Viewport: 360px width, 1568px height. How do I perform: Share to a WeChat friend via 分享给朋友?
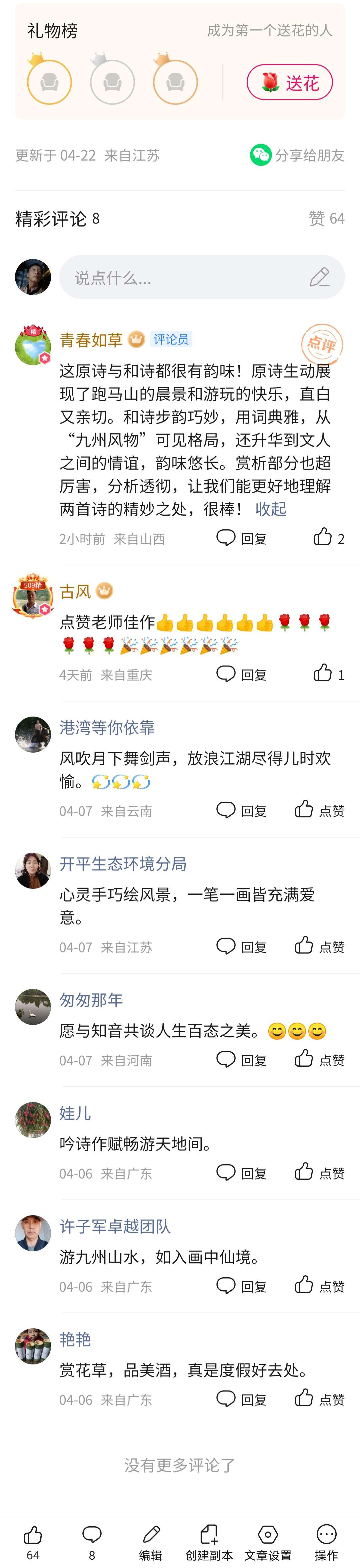tap(297, 155)
